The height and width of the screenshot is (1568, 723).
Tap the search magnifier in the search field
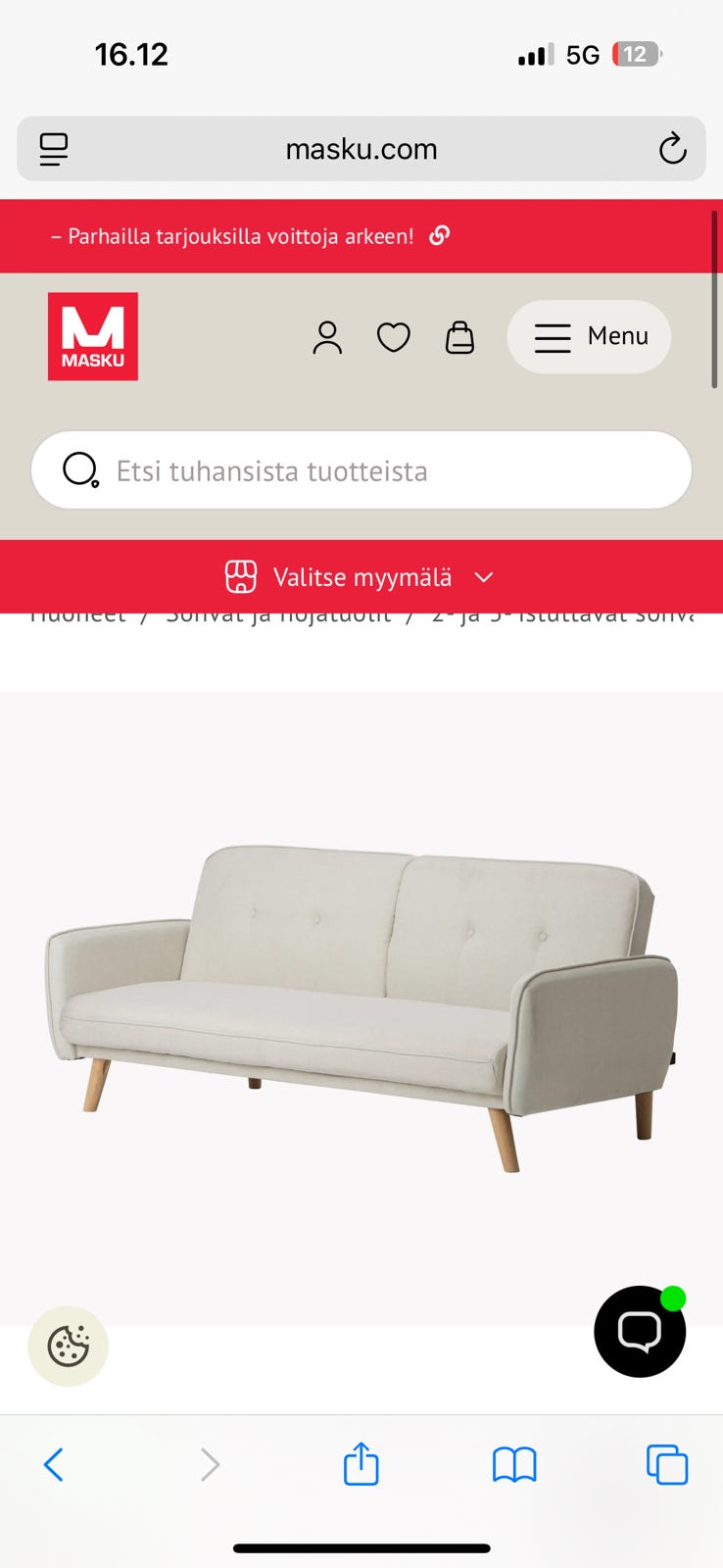[78, 470]
